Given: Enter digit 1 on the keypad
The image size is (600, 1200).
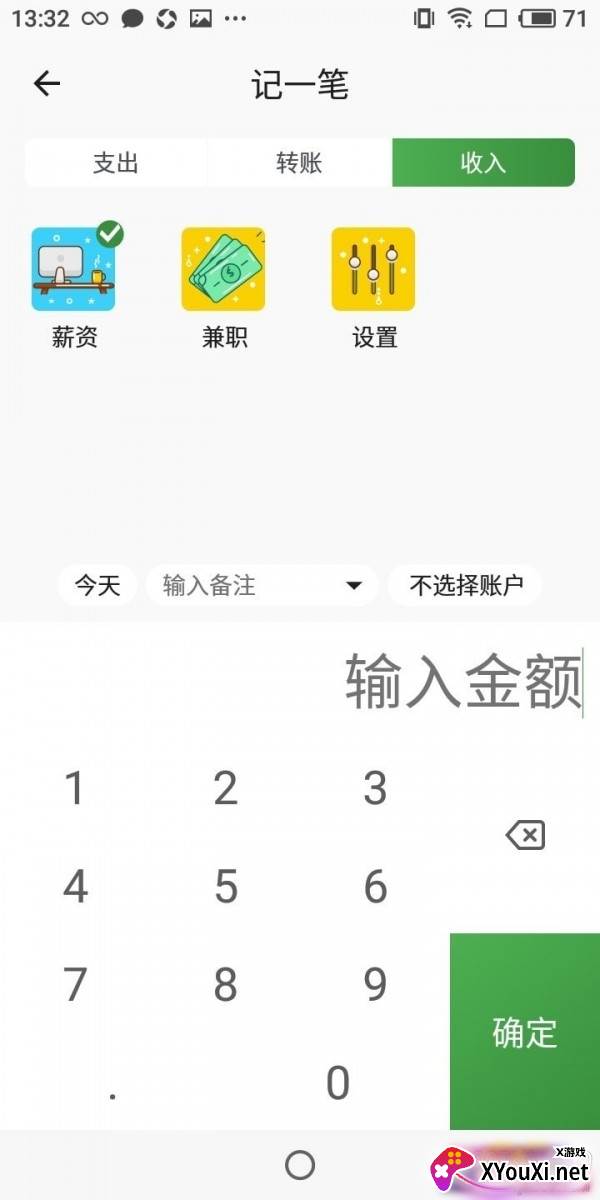Looking at the screenshot, I should (x=75, y=789).
